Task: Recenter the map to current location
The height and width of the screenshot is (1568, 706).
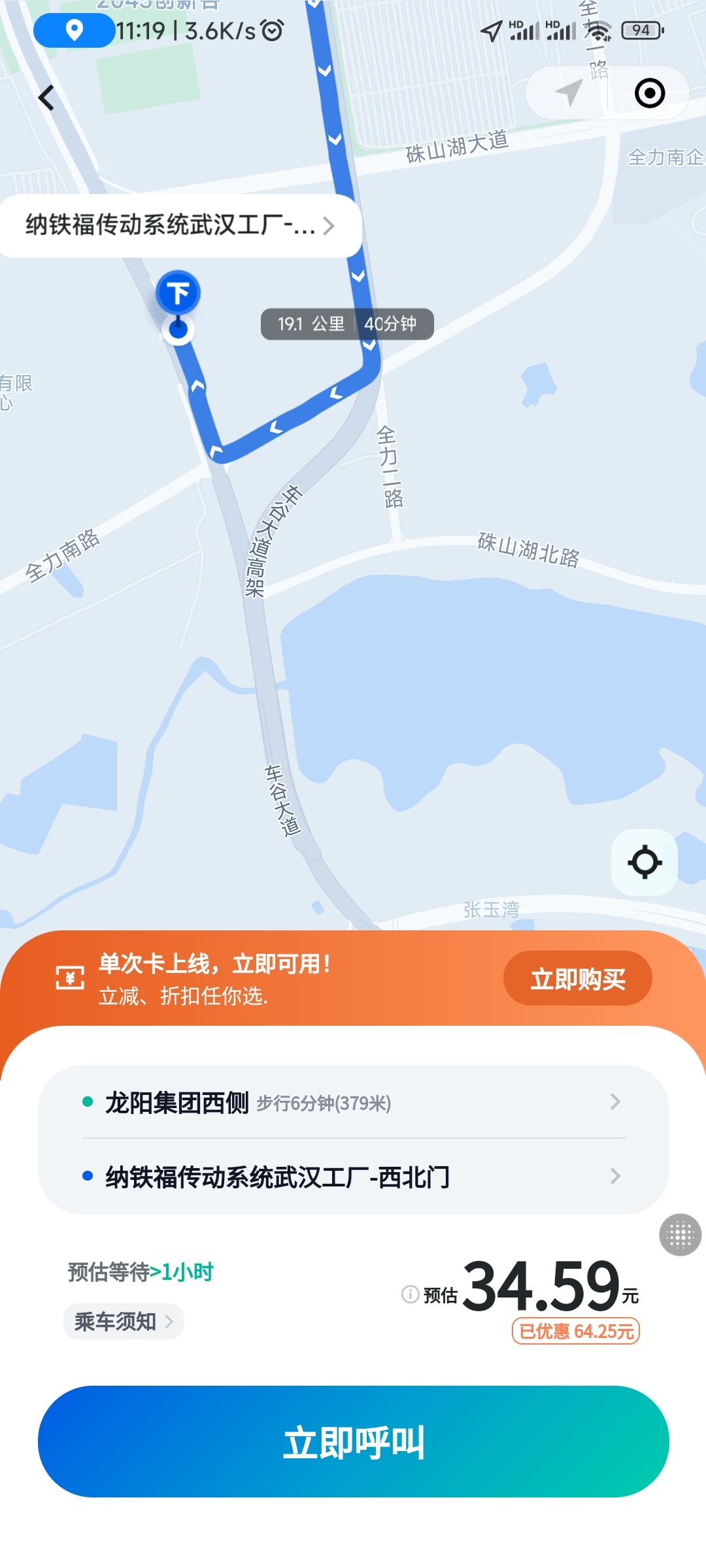Action: pyautogui.click(x=645, y=862)
